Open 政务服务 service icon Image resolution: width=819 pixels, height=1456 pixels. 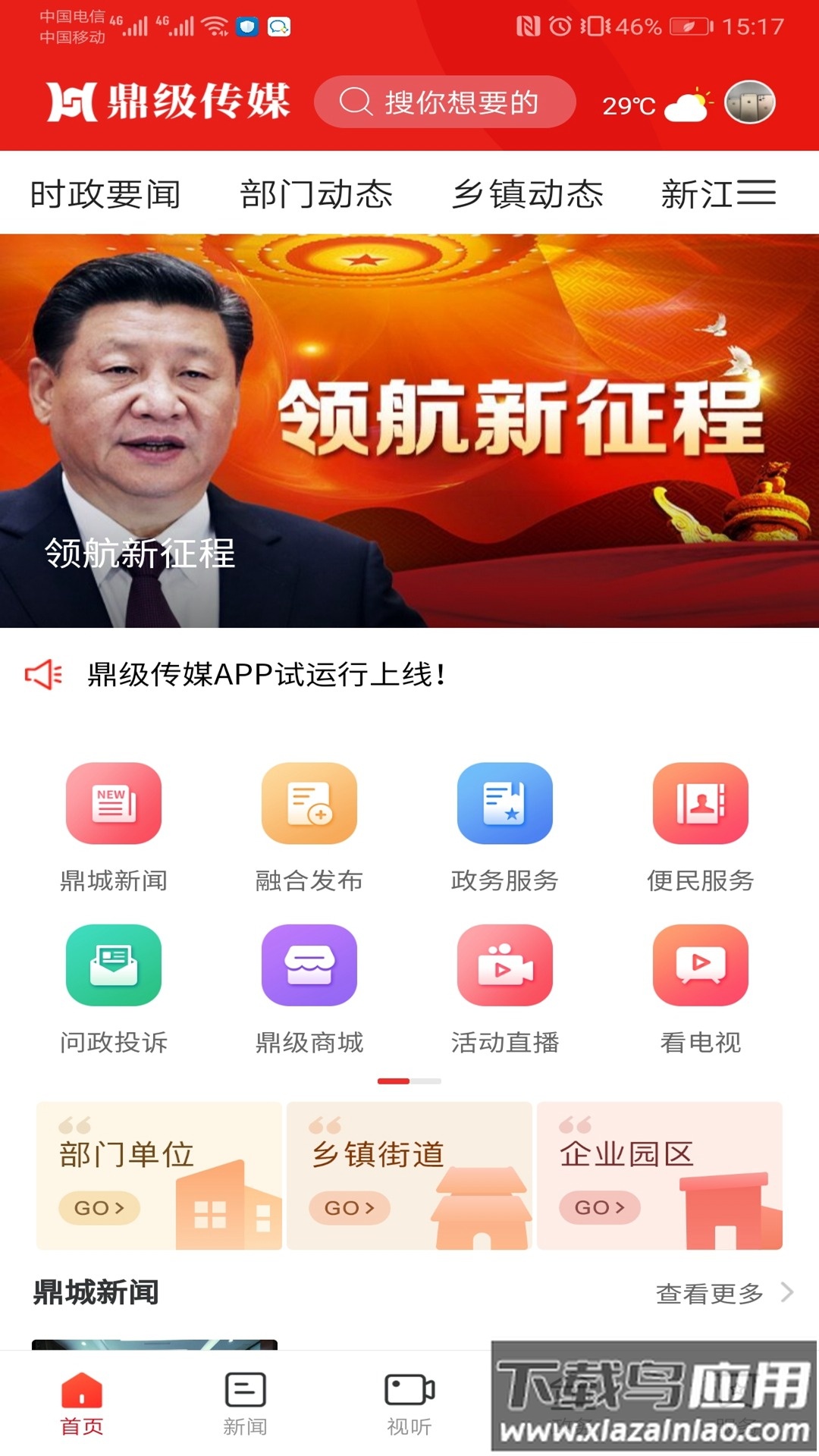click(x=504, y=804)
